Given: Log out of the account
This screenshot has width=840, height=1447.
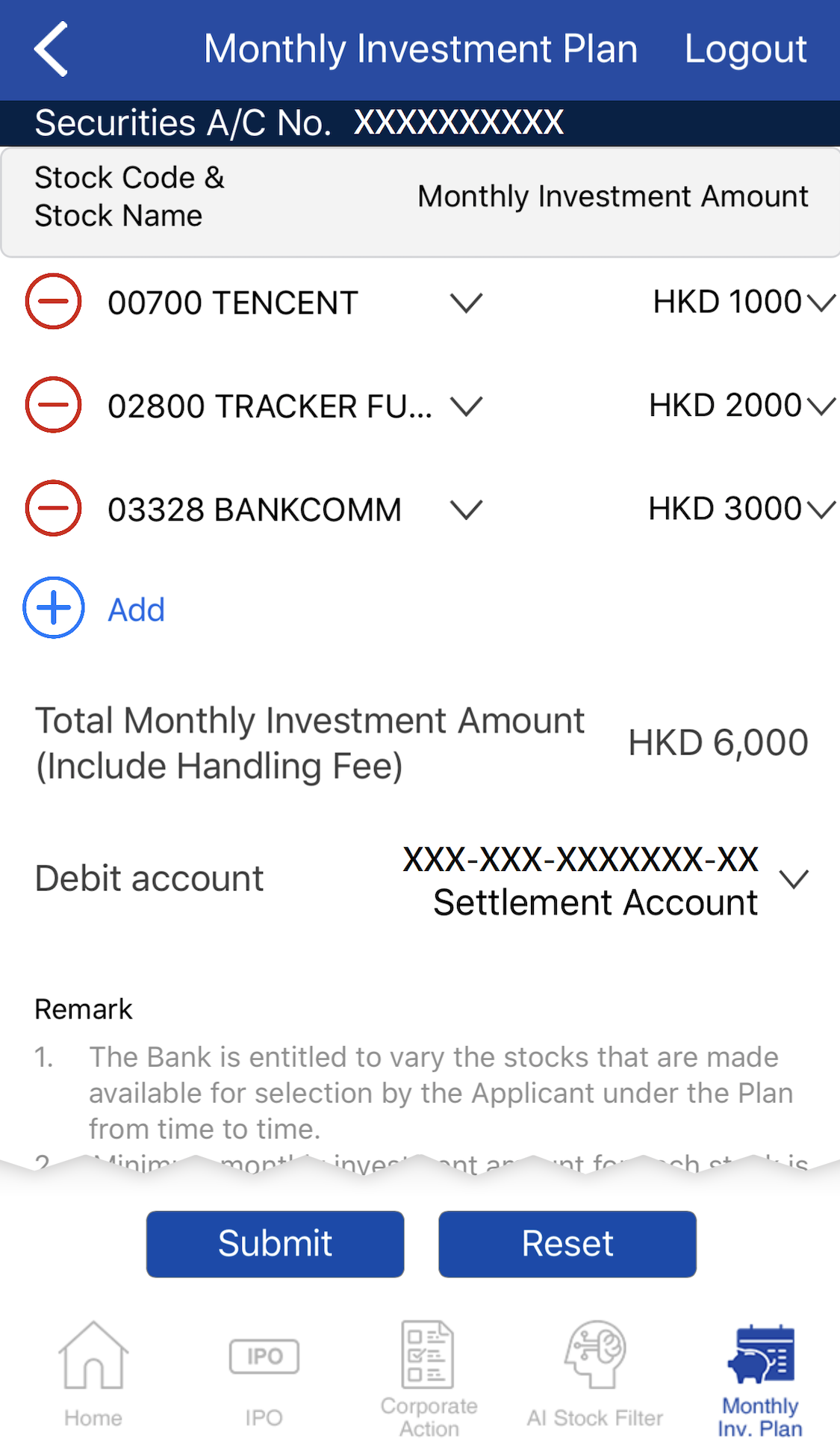Looking at the screenshot, I should (x=745, y=49).
